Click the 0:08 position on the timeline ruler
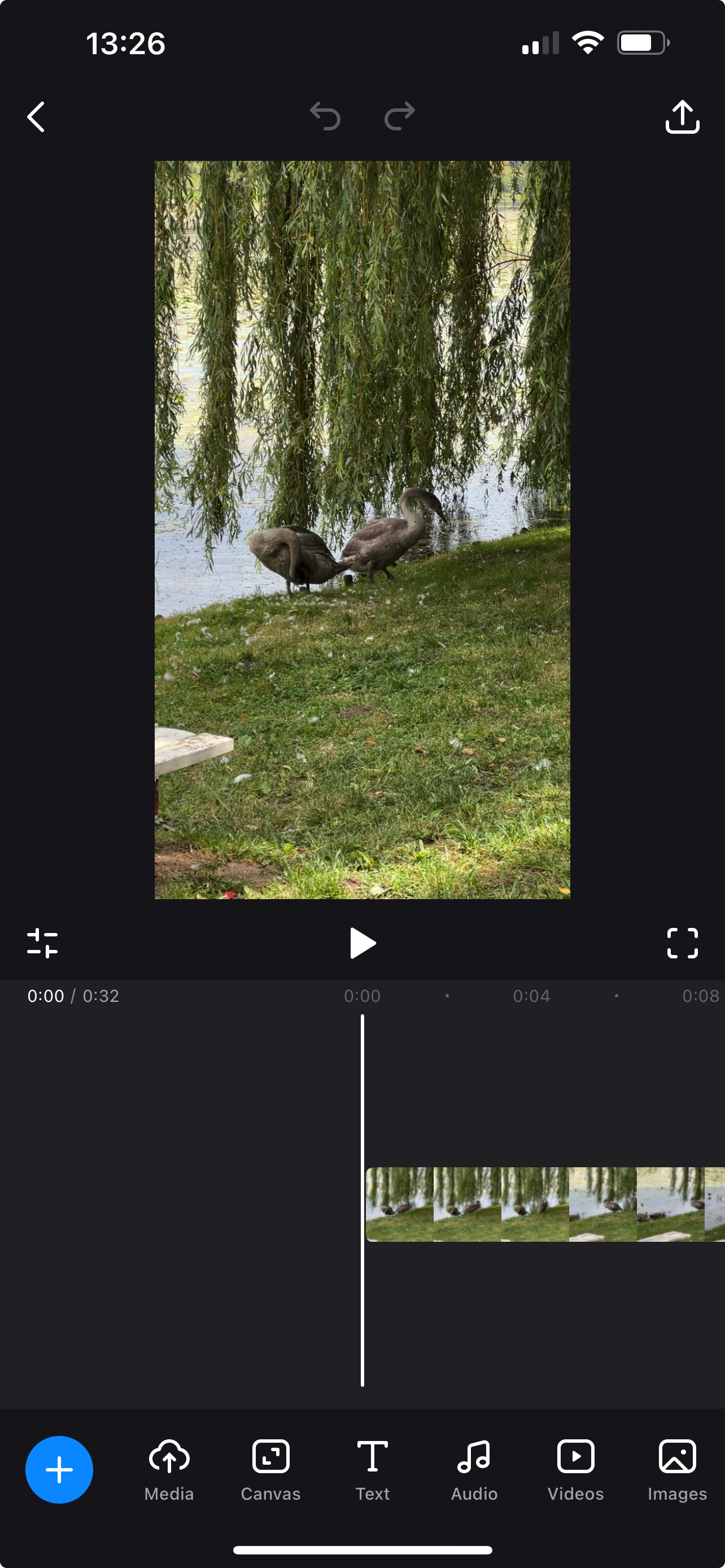Screen dimensions: 725x1568 coord(700,996)
